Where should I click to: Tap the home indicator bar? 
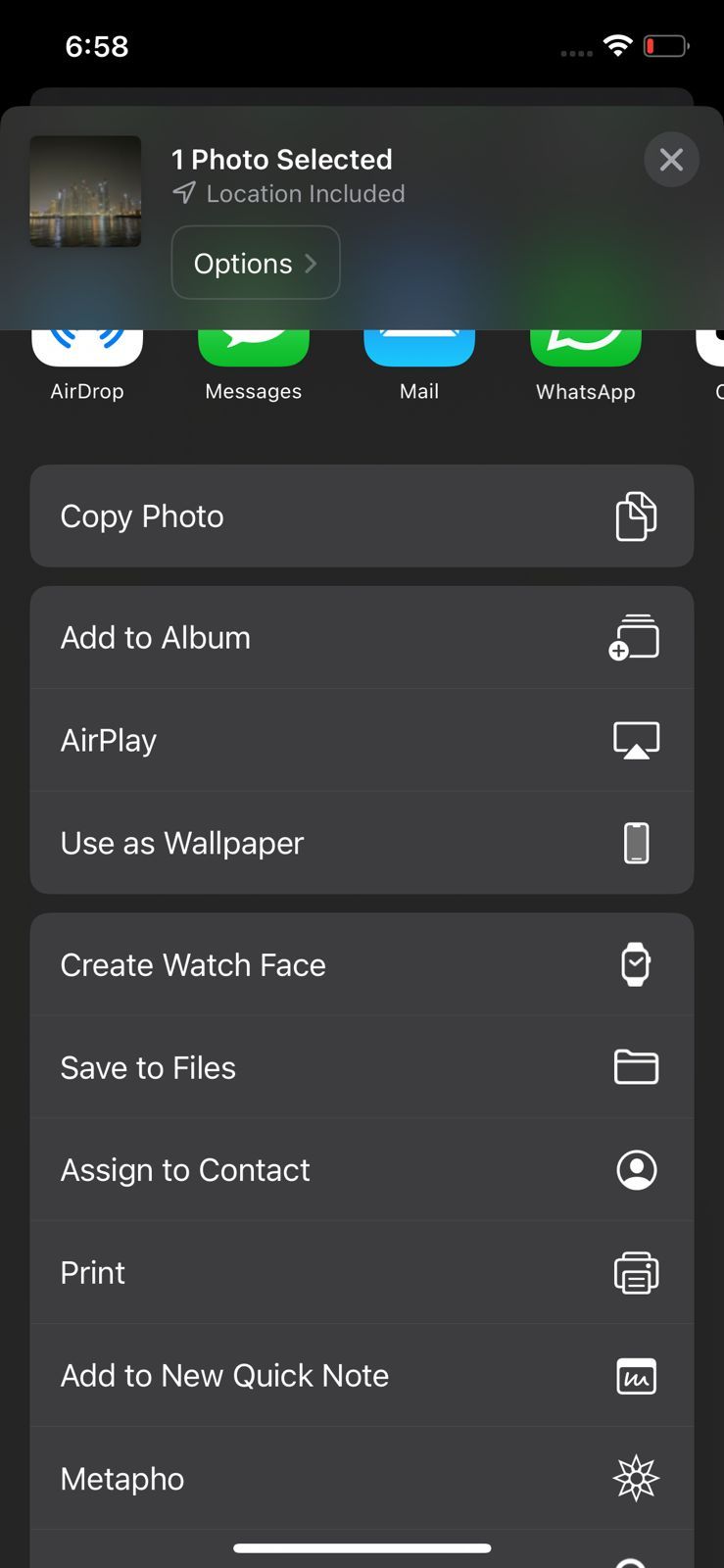(362, 1548)
